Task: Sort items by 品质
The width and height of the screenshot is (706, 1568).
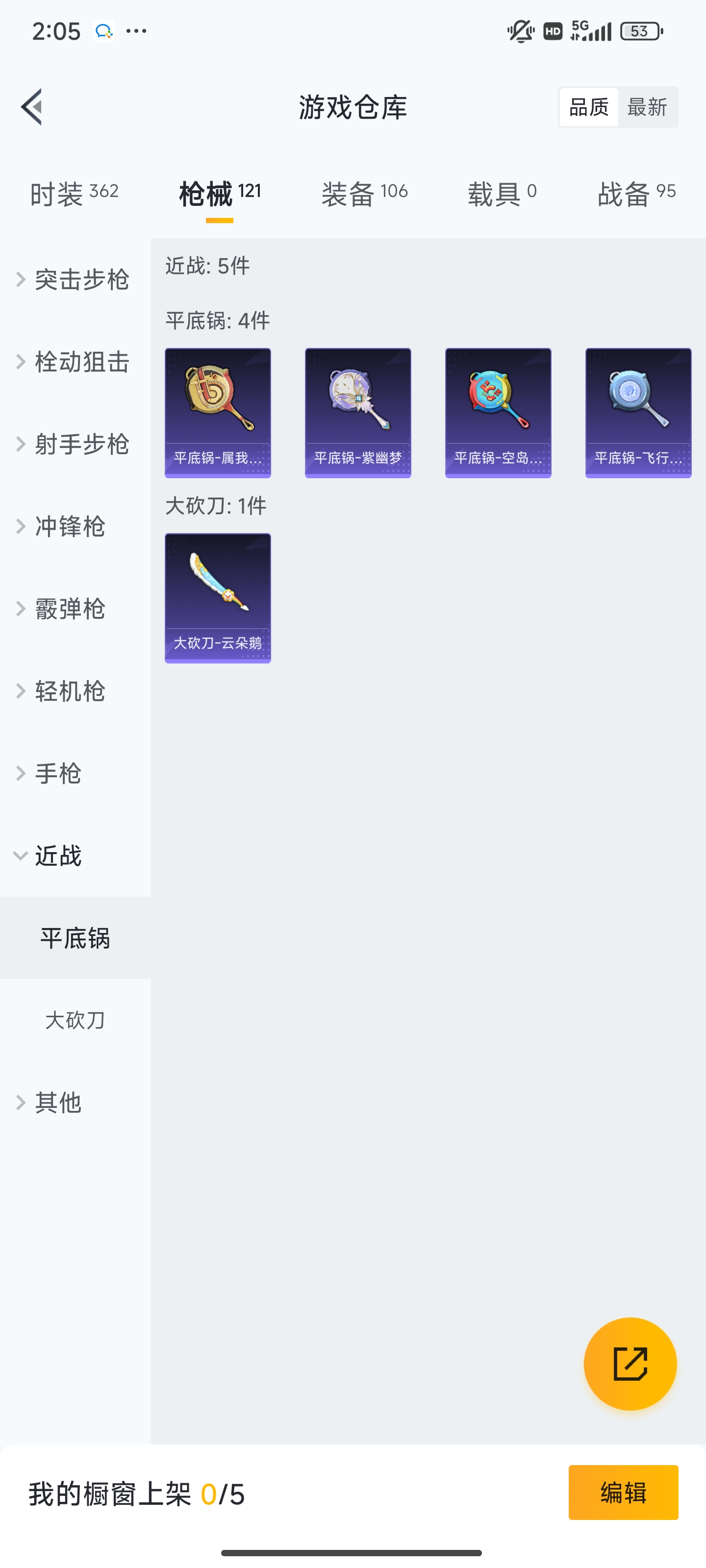Action: pyautogui.click(x=588, y=106)
